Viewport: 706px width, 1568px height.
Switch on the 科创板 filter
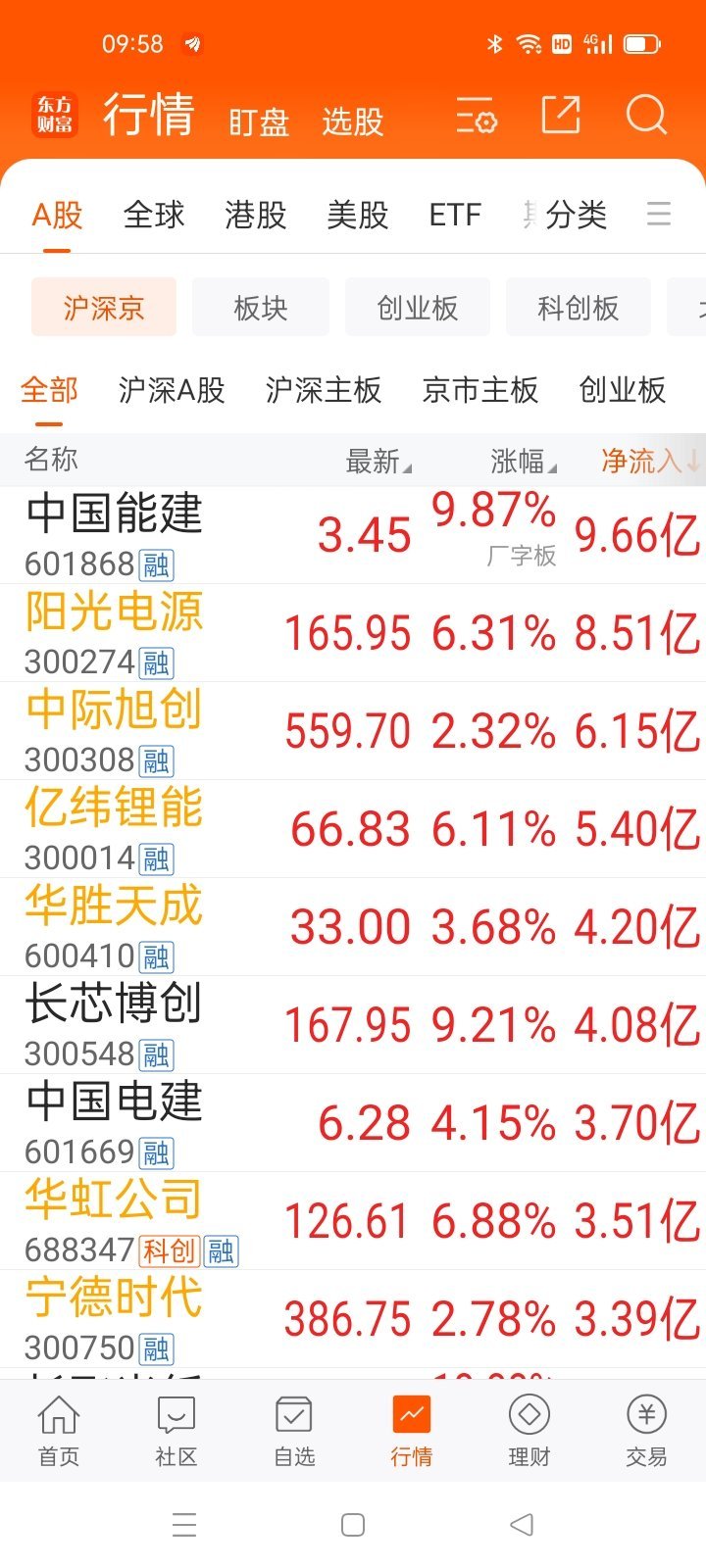578,307
